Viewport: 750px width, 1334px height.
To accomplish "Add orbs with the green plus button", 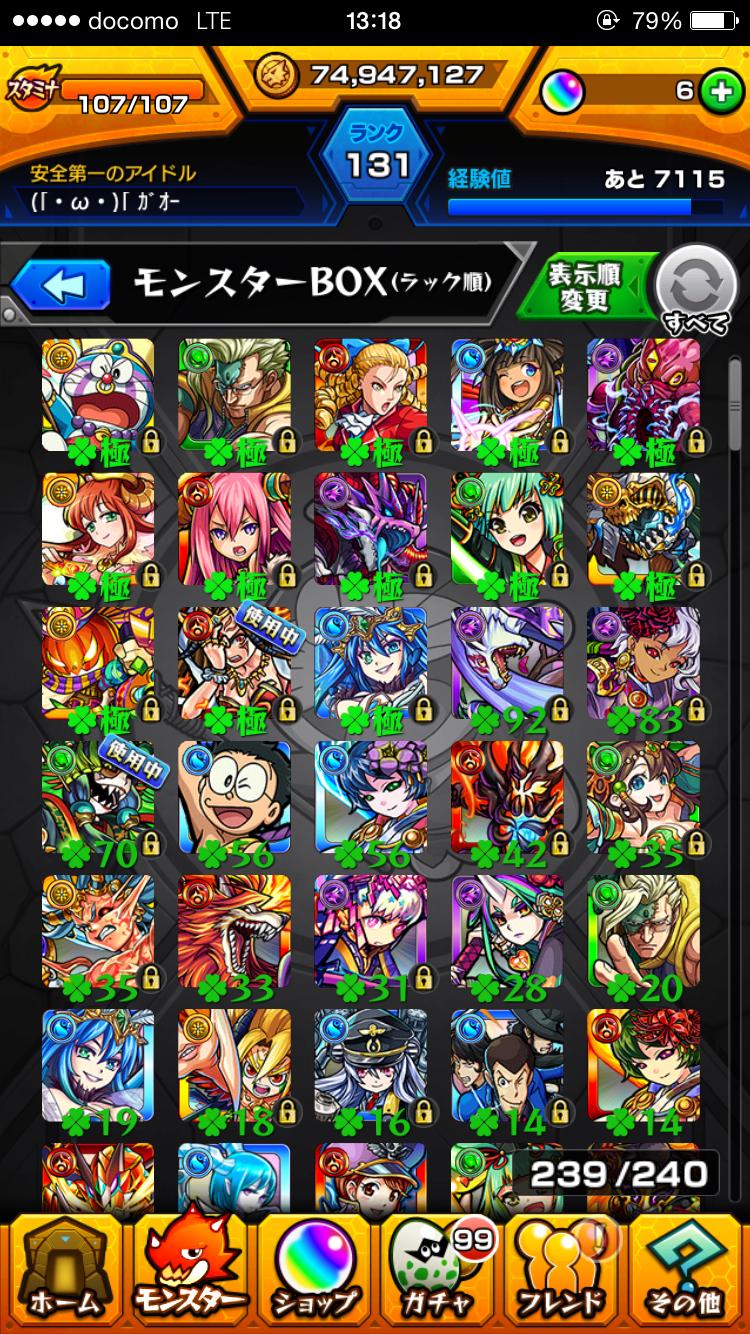I will pyautogui.click(x=716, y=92).
